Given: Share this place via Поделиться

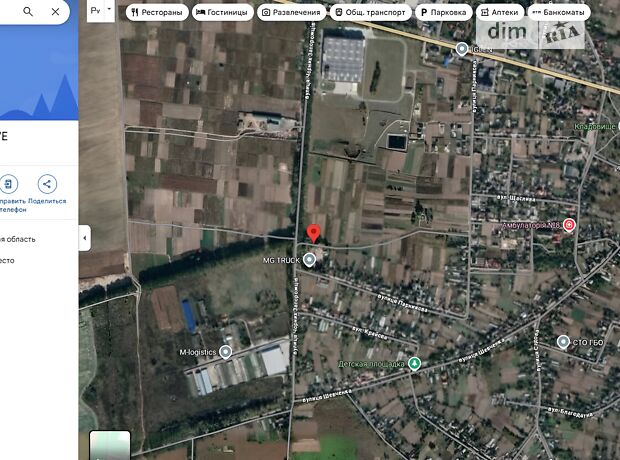Looking at the screenshot, I should (x=47, y=184).
